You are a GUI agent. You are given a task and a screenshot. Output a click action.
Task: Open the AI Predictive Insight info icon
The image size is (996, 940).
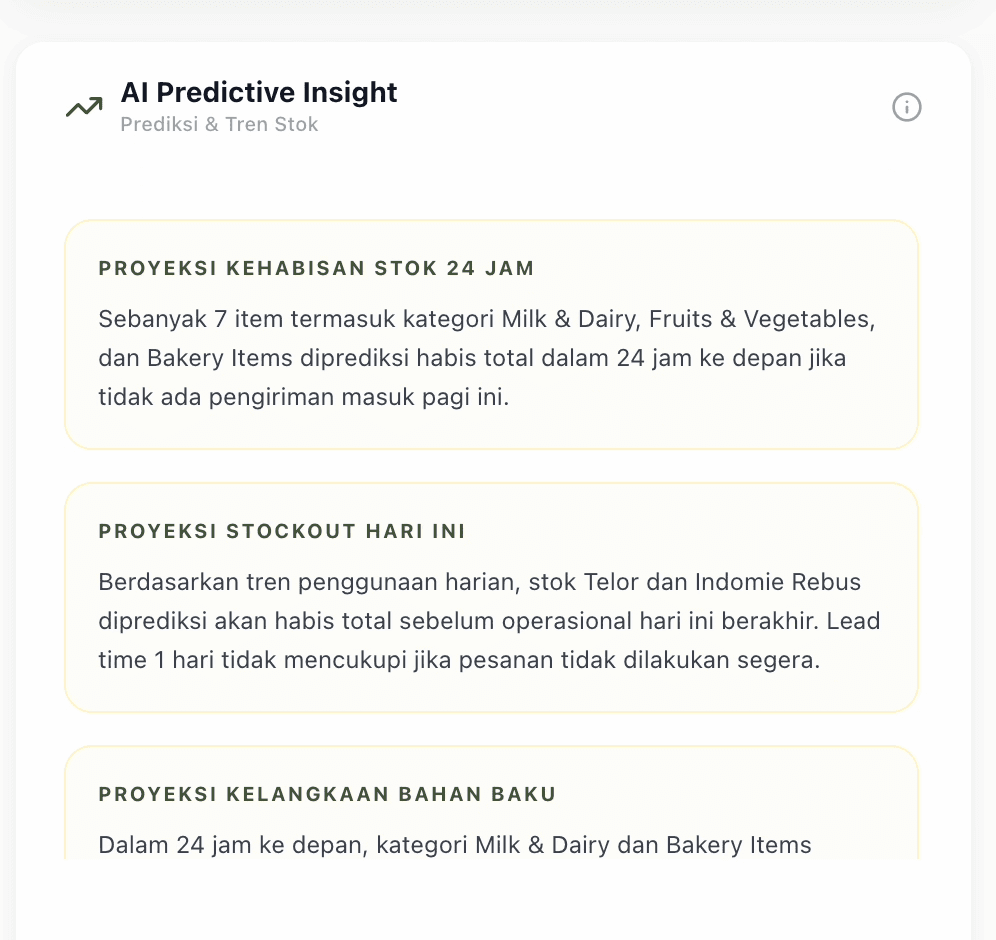pos(906,107)
